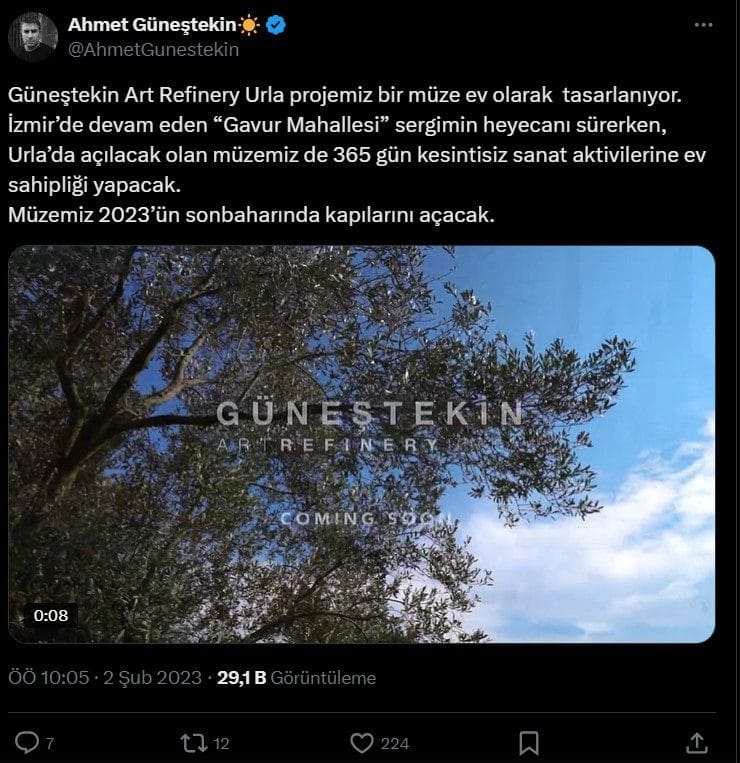The height and width of the screenshot is (763, 740).
Task: Open the @AhmetGunestekin handle link
Action: pos(153,49)
